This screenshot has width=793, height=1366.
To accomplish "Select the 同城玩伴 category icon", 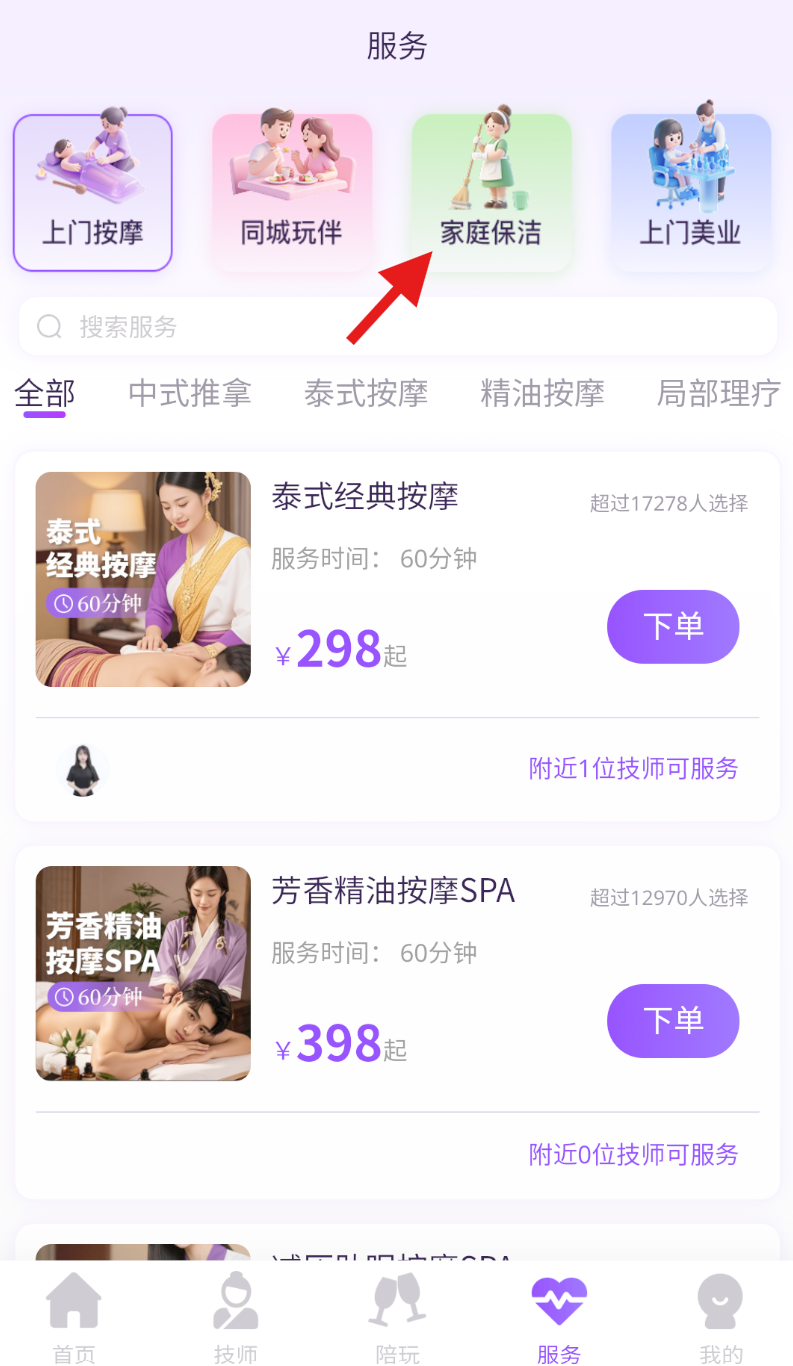I will click(292, 192).
